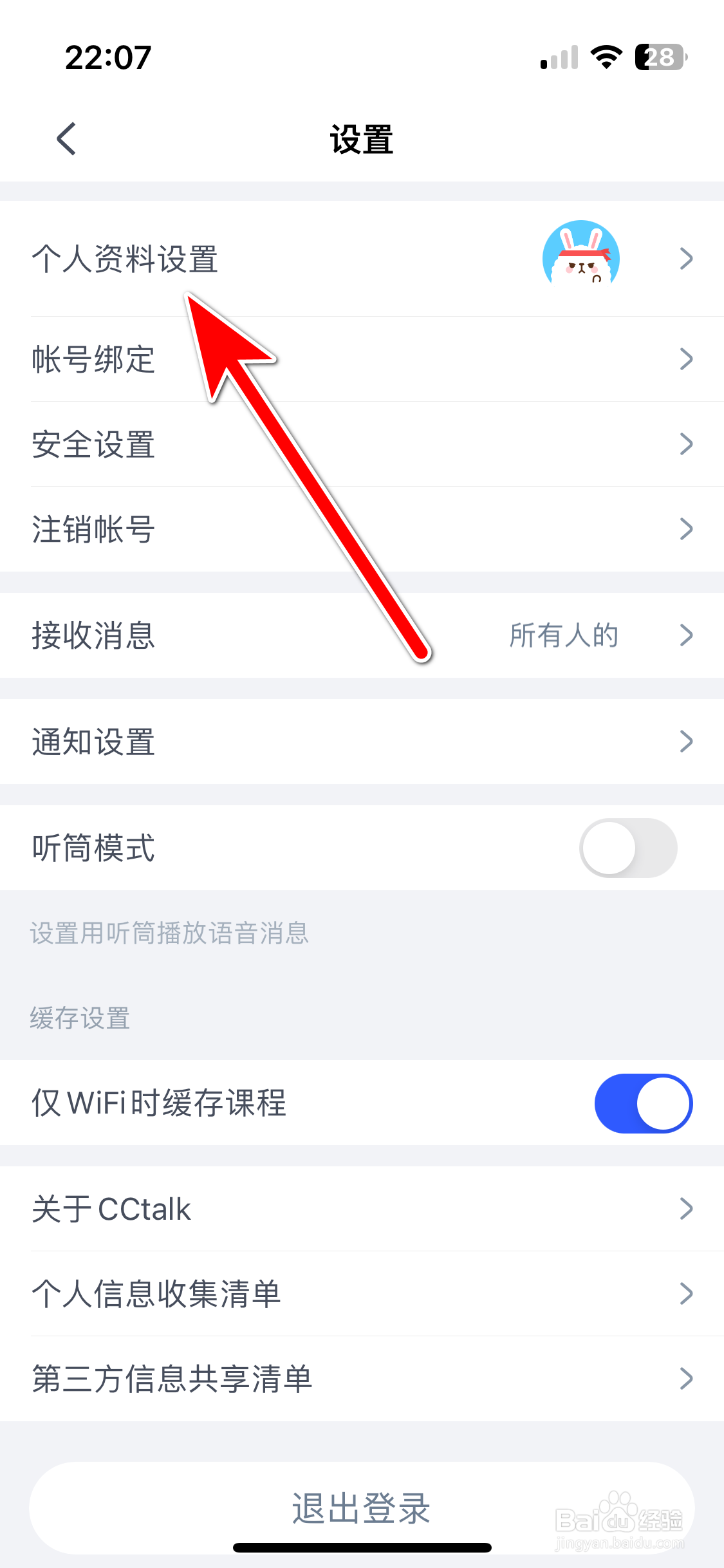Open 关于CCtalk about page
724x1568 pixels.
(x=362, y=1208)
